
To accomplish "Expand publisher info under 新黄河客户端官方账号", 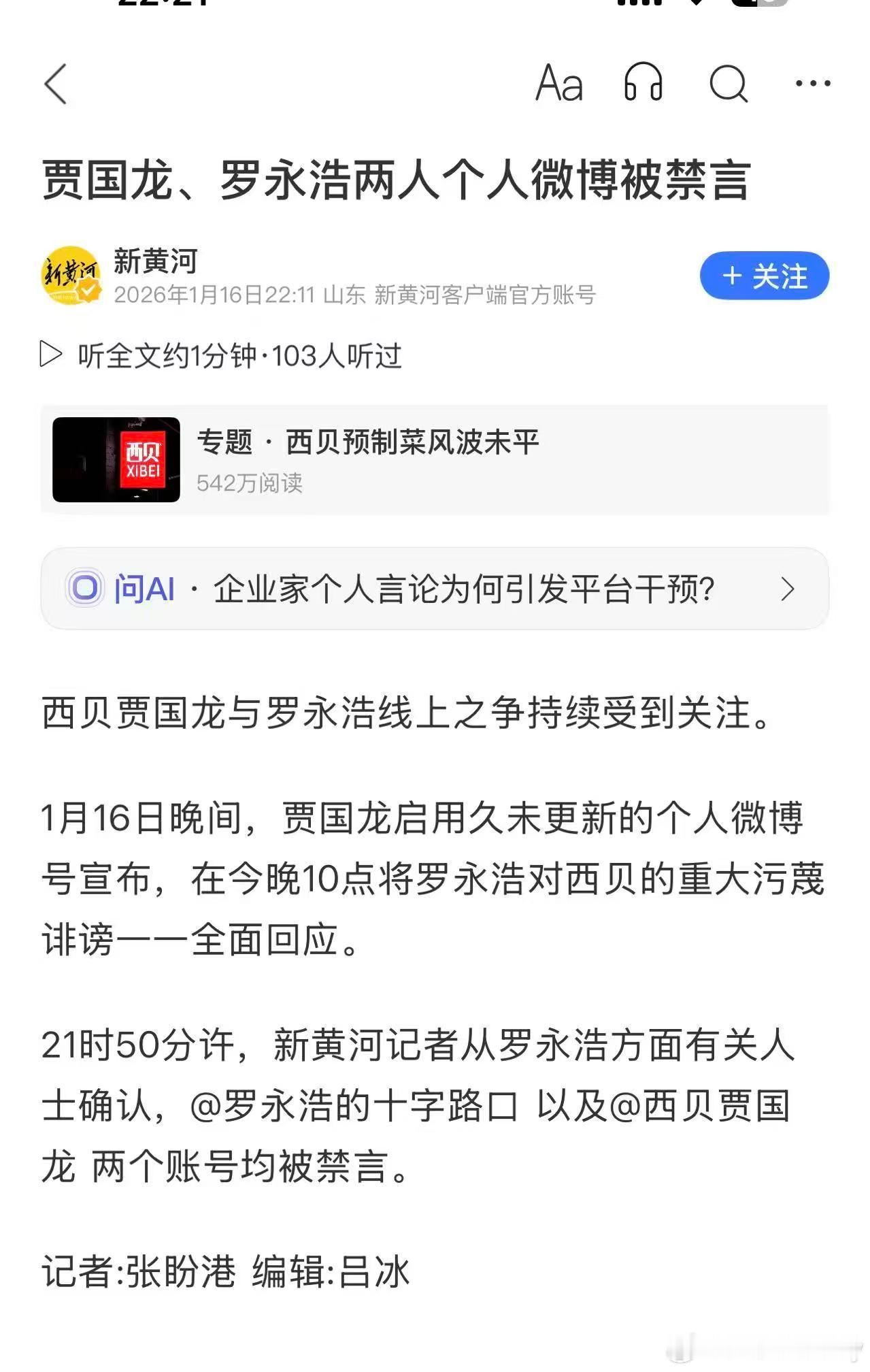I will [485, 296].
